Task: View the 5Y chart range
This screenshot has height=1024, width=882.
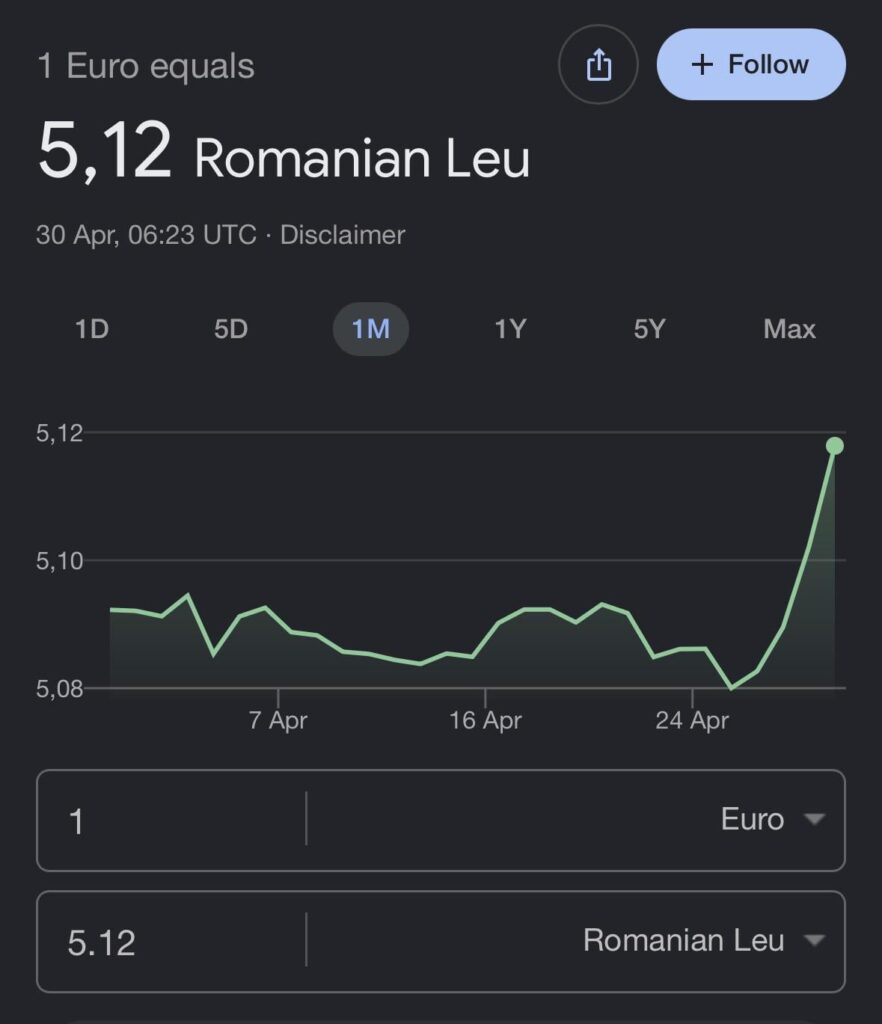Action: point(649,329)
